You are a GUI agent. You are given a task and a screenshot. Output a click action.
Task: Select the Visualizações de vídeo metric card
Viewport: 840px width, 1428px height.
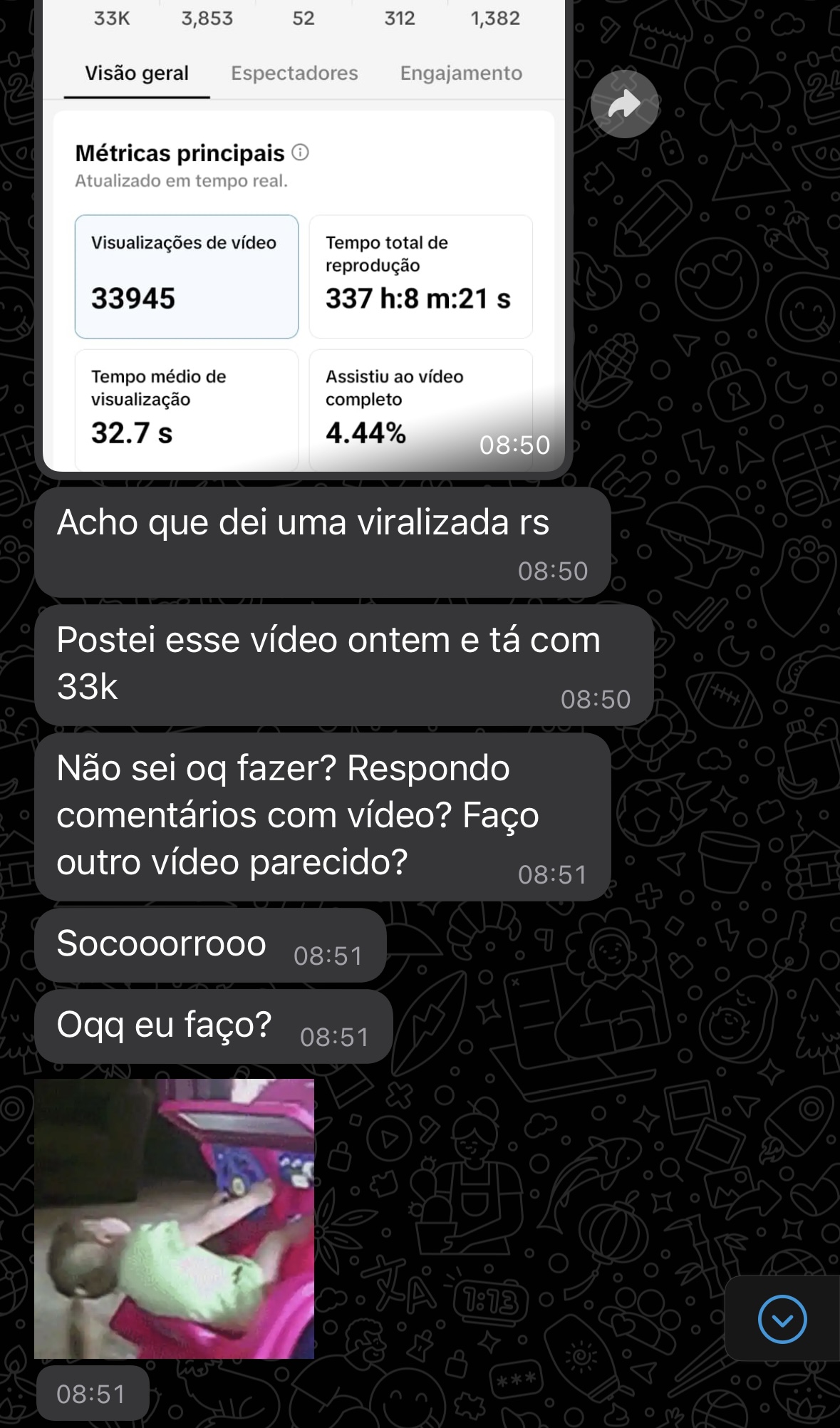[187, 276]
